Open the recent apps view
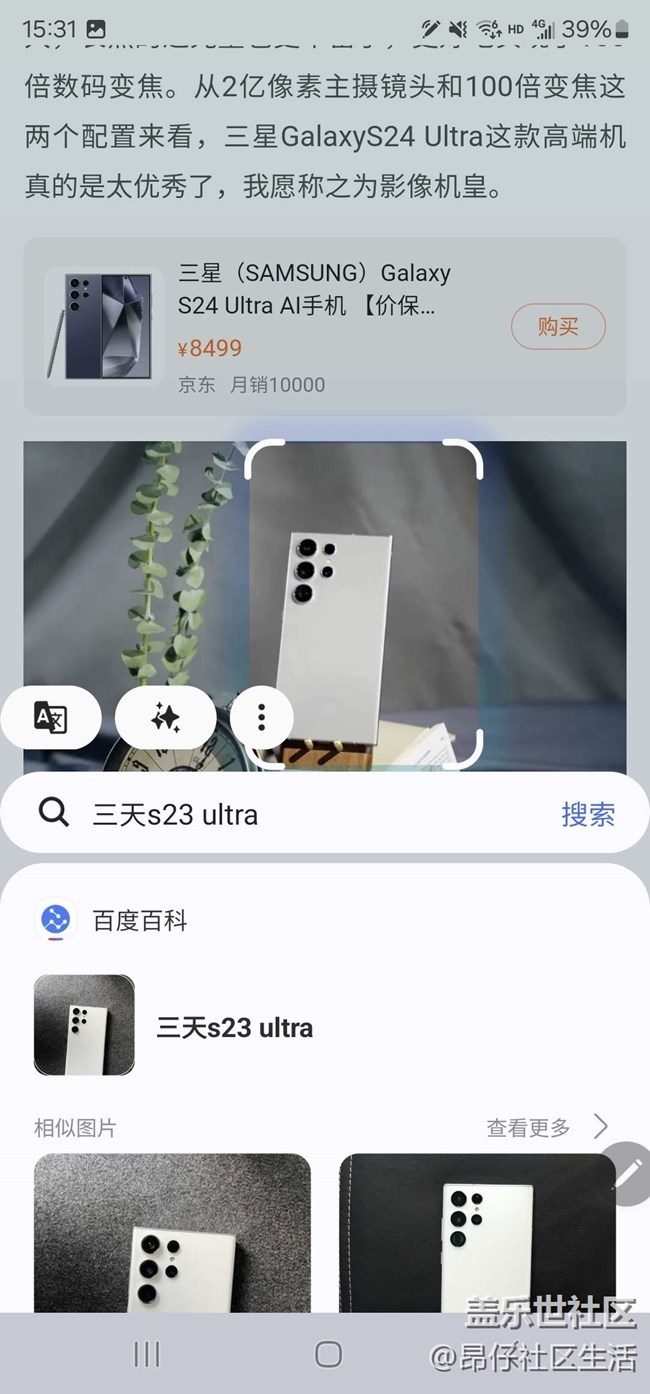The image size is (650, 1394). coord(147,1354)
